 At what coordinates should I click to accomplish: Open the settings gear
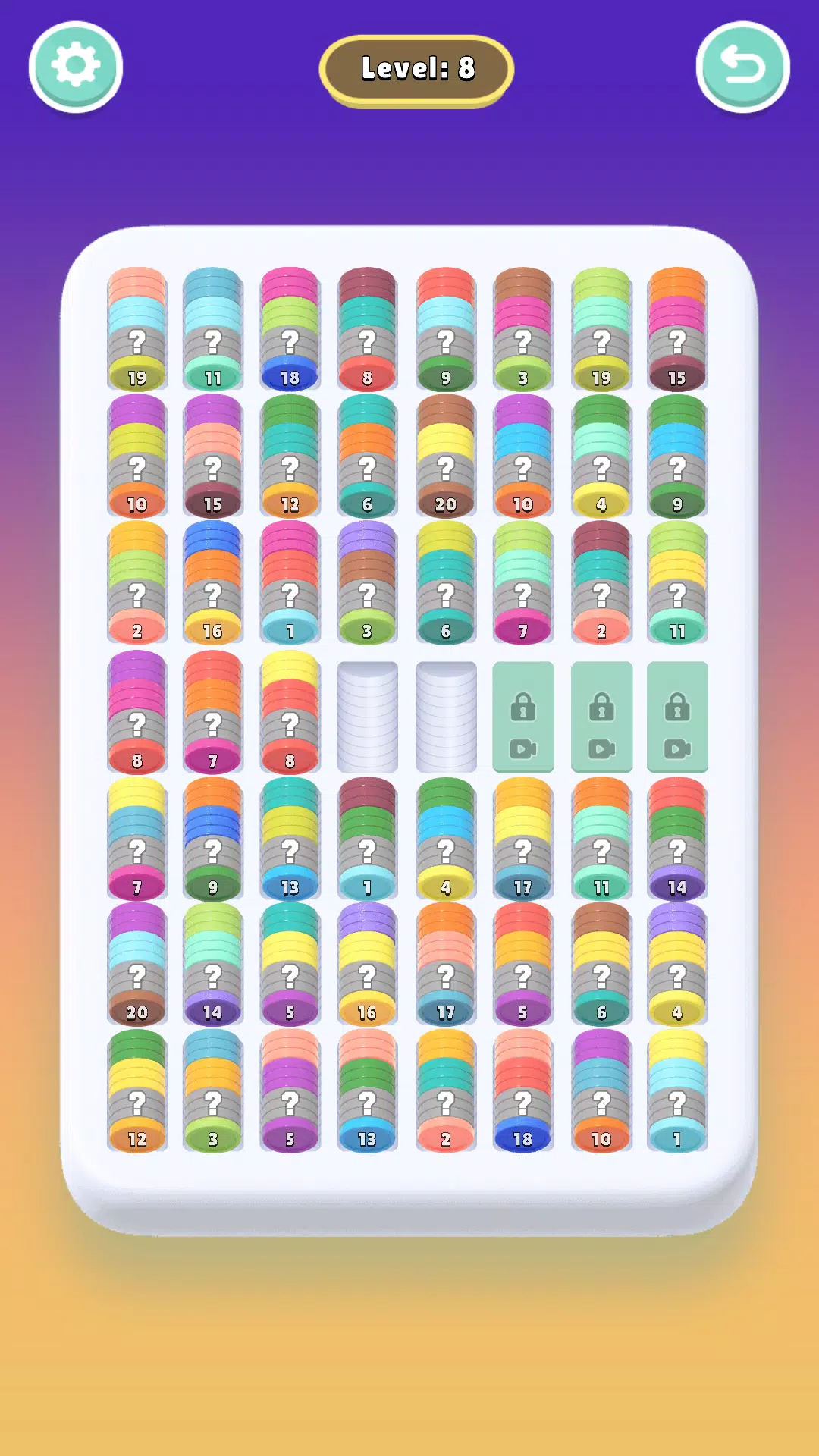(x=76, y=67)
